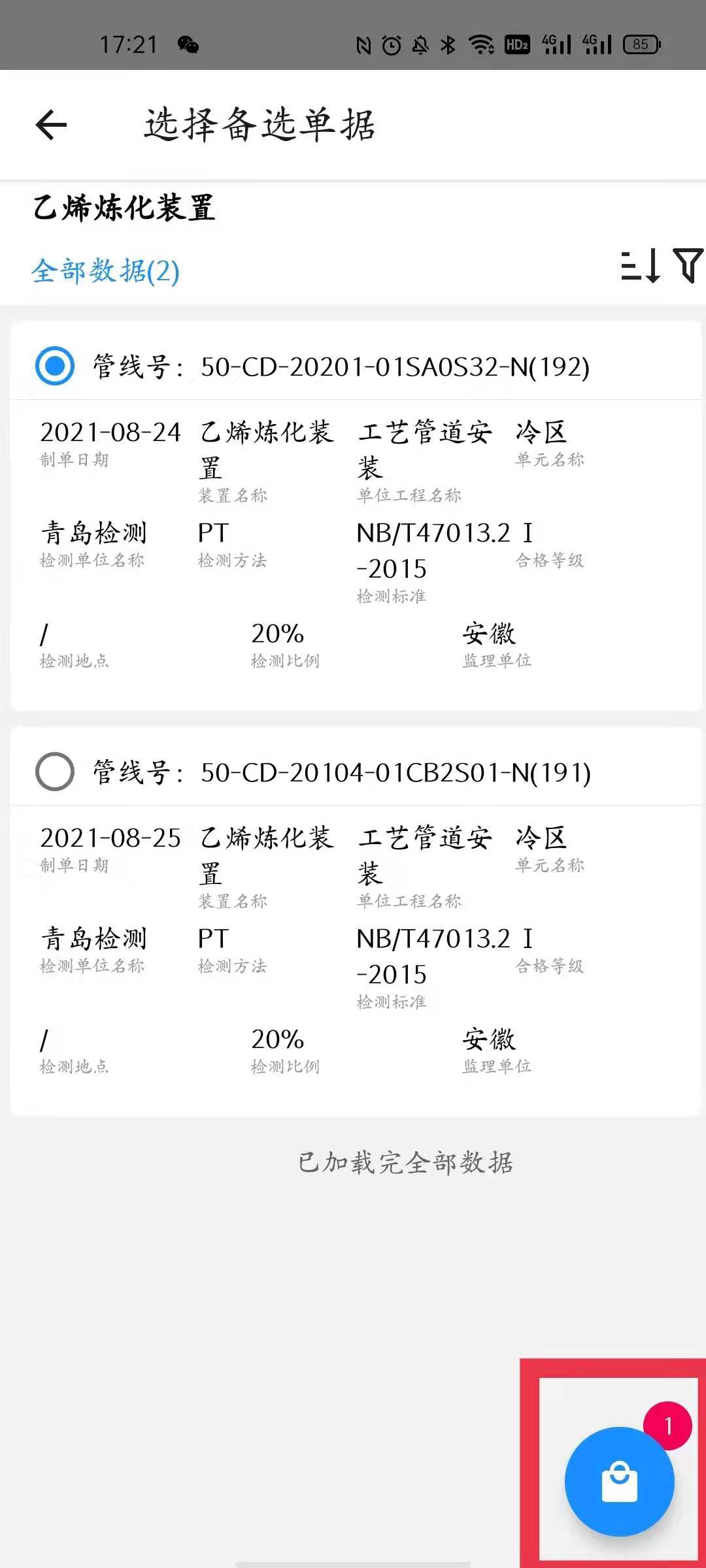Screen dimensions: 706x1568
Task: Switch to 全部数据(2) tab
Action: pyautogui.click(x=105, y=271)
